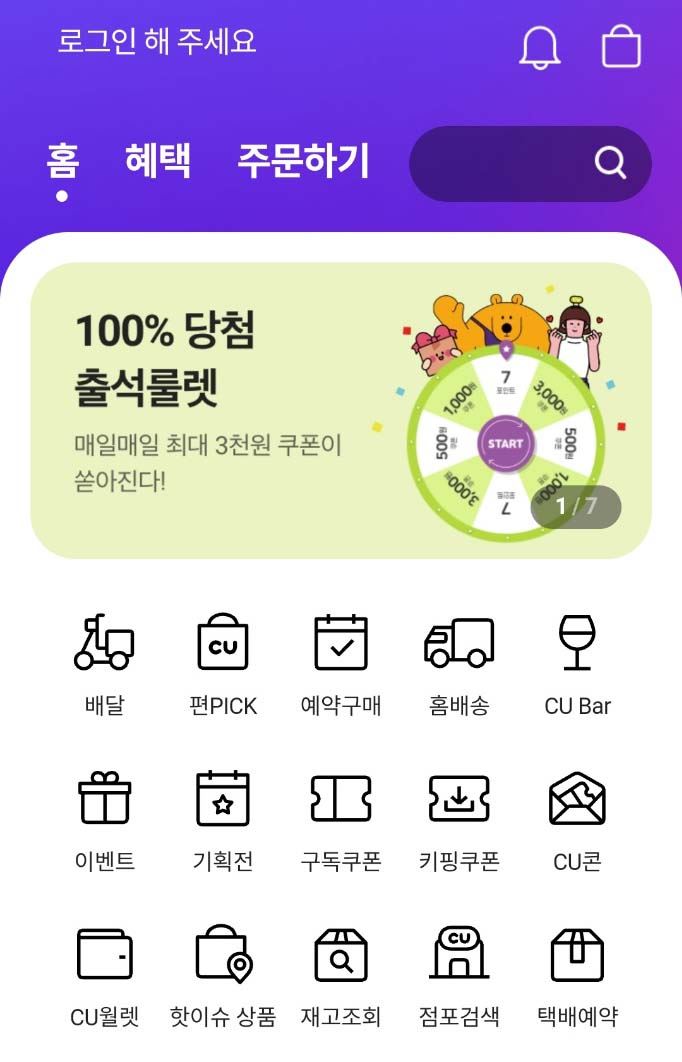Open the notifications bell

coord(540,46)
